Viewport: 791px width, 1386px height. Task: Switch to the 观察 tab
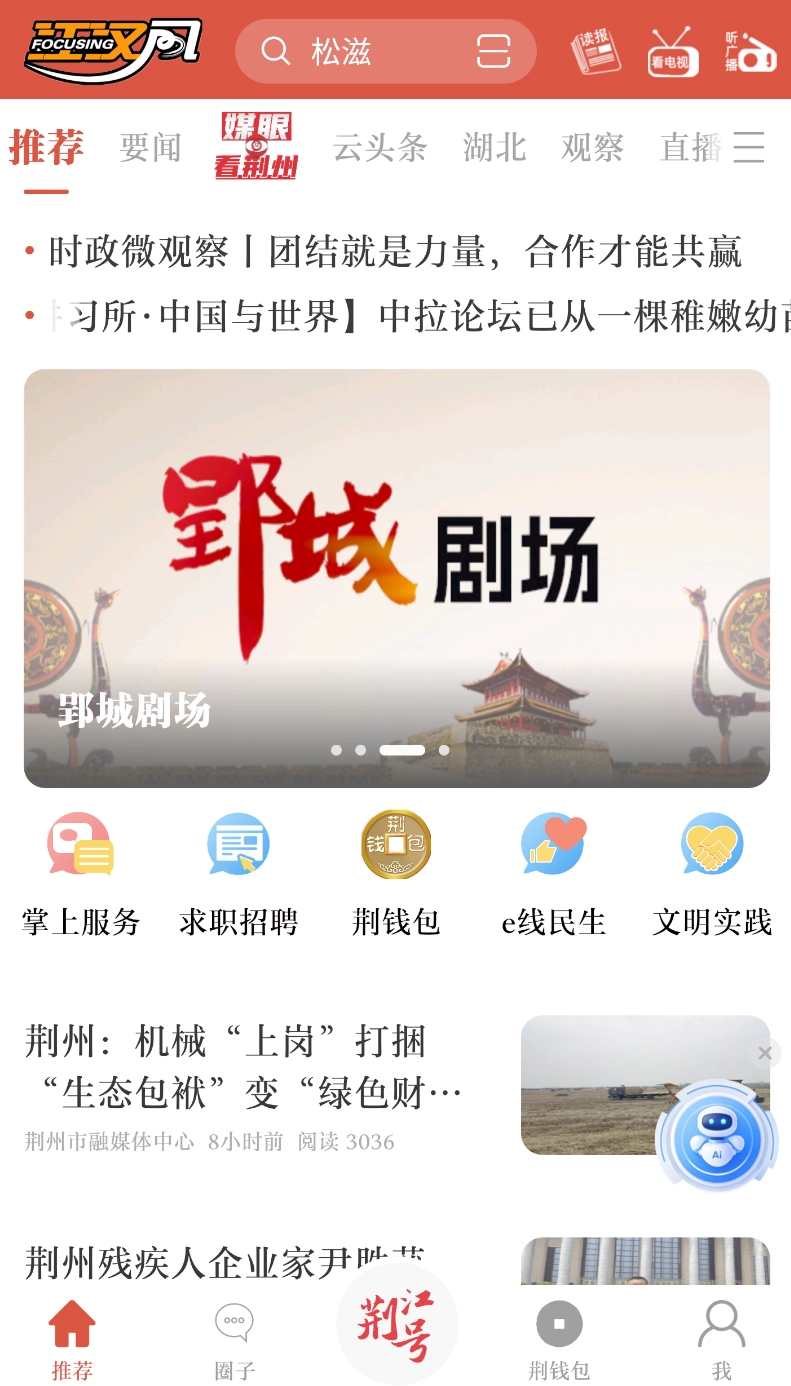[x=592, y=148]
